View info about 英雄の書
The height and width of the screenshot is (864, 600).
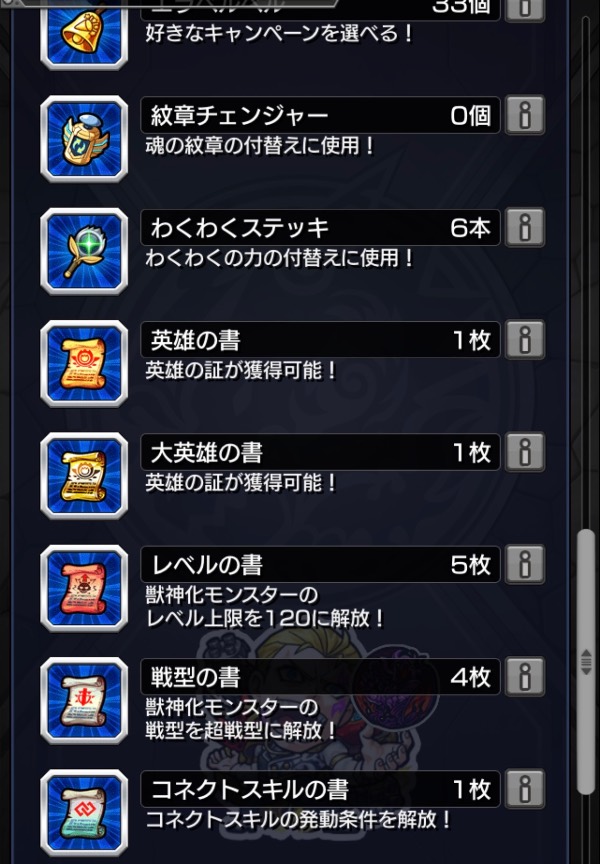(524, 340)
